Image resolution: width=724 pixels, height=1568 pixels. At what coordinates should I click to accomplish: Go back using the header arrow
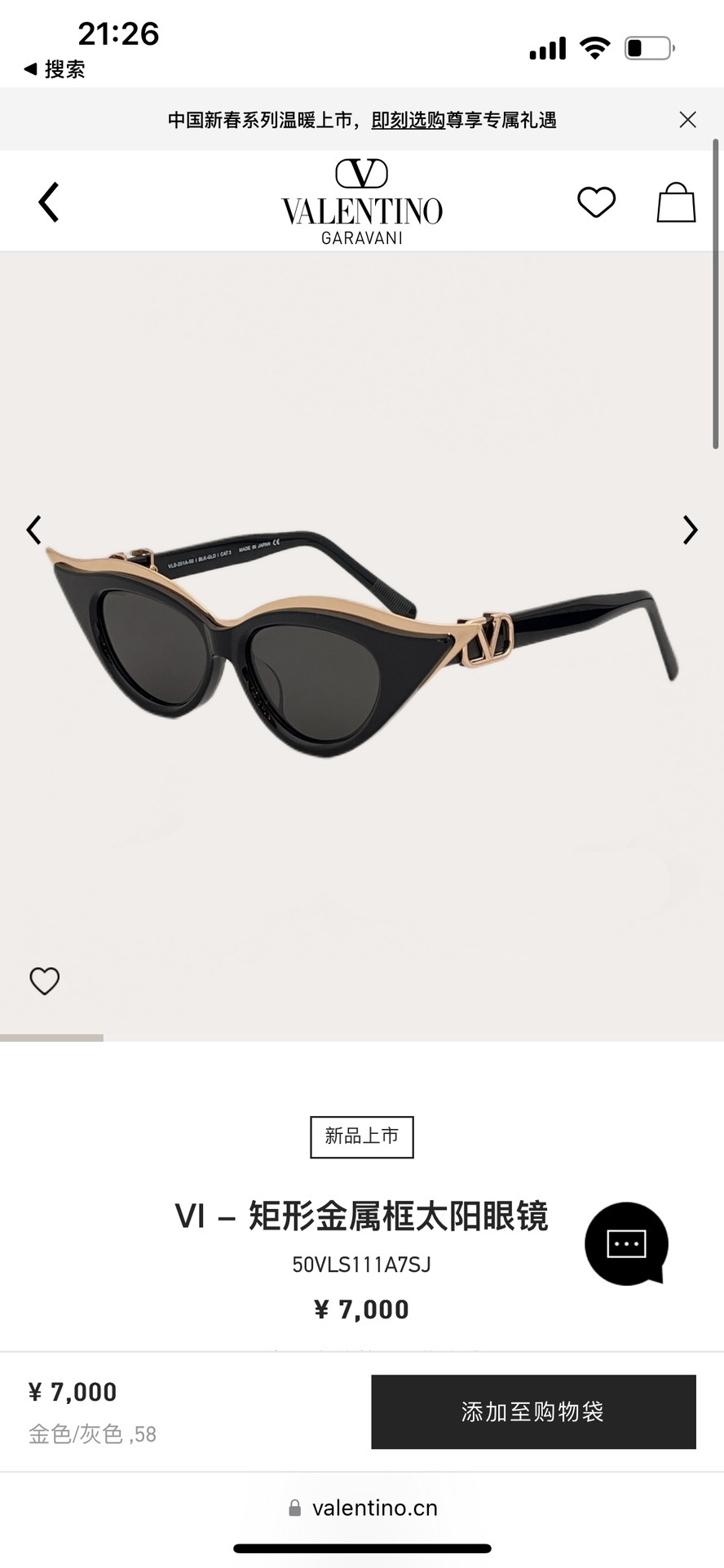click(49, 202)
